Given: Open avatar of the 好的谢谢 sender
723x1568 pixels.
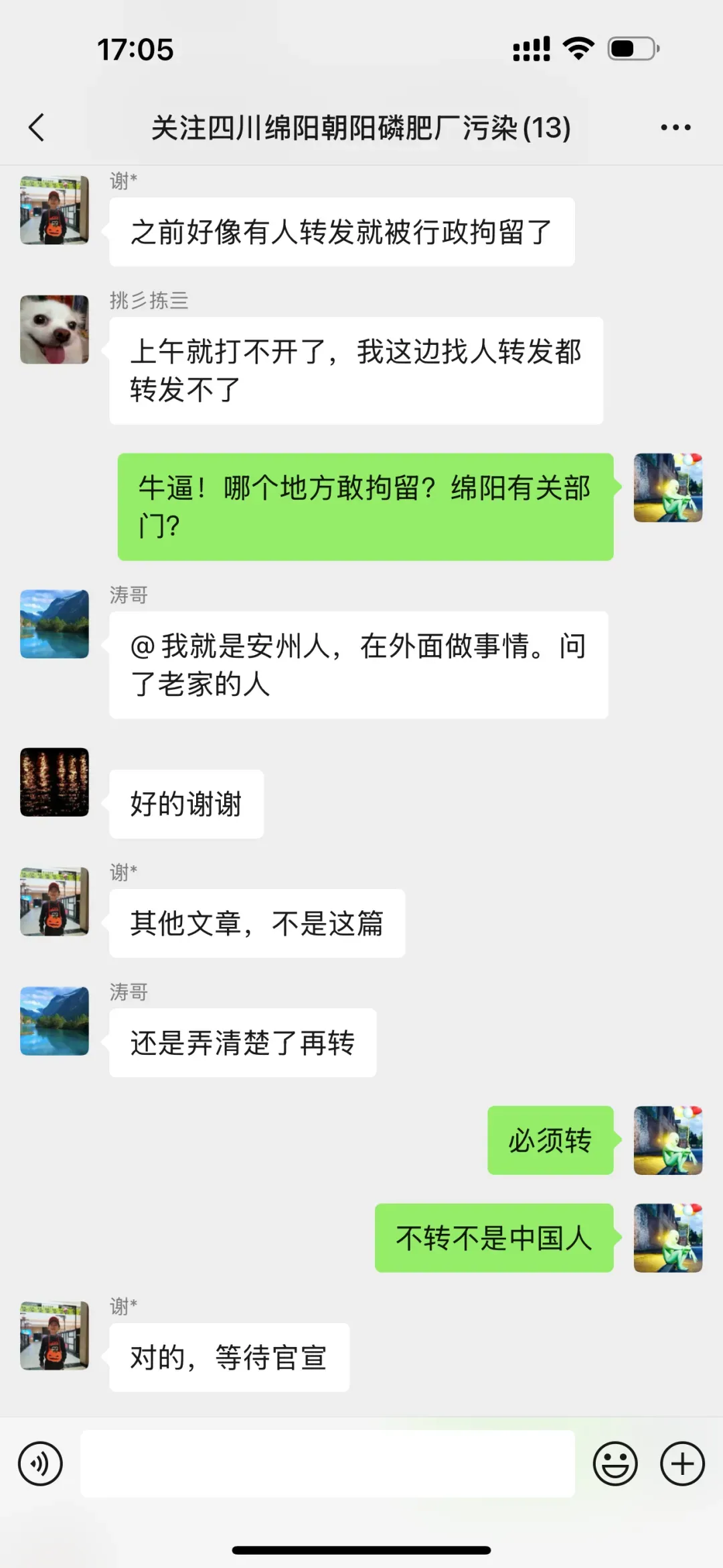Looking at the screenshot, I should click(x=54, y=782).
